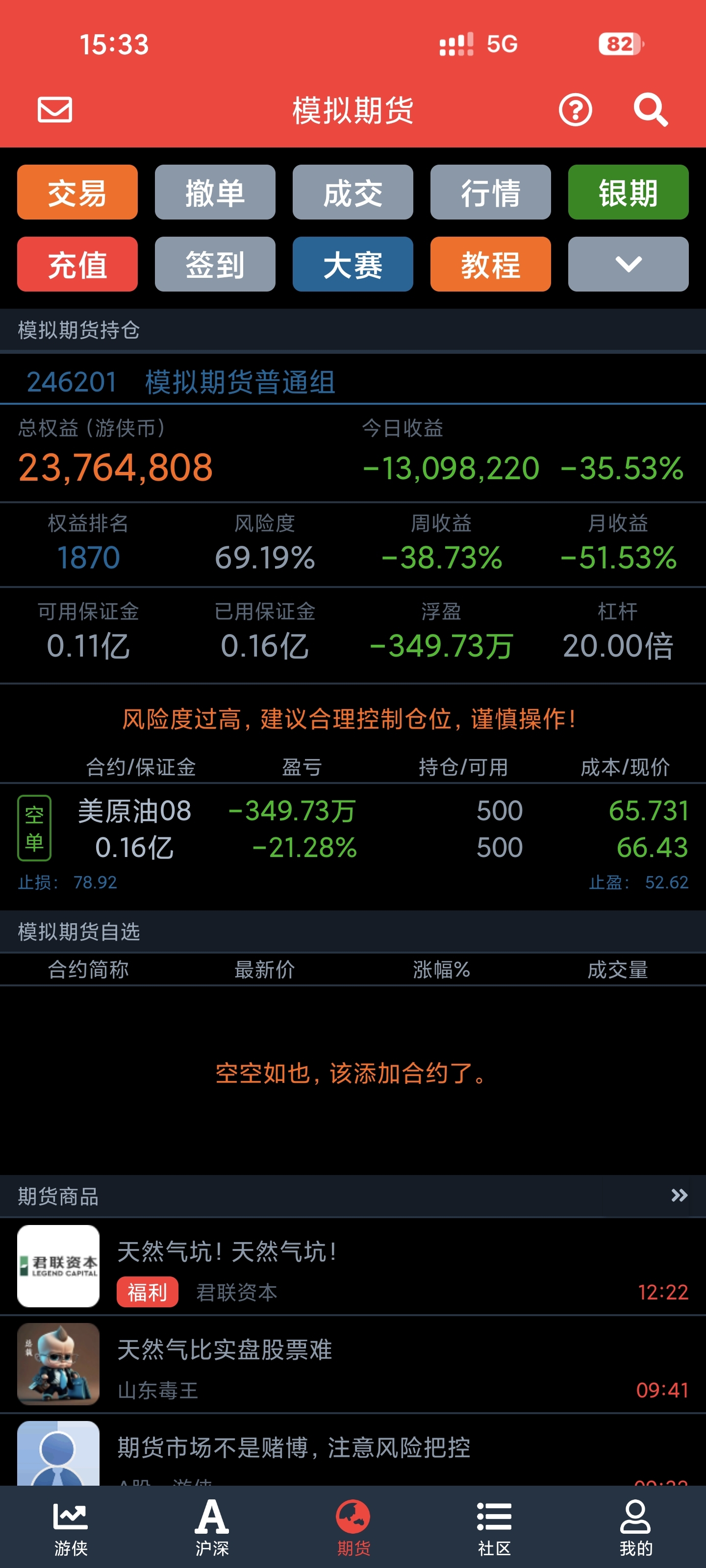Expand more shortcuts with the chevron button
The height and width of the screenshot is (1568, 706).
point(628,264)
